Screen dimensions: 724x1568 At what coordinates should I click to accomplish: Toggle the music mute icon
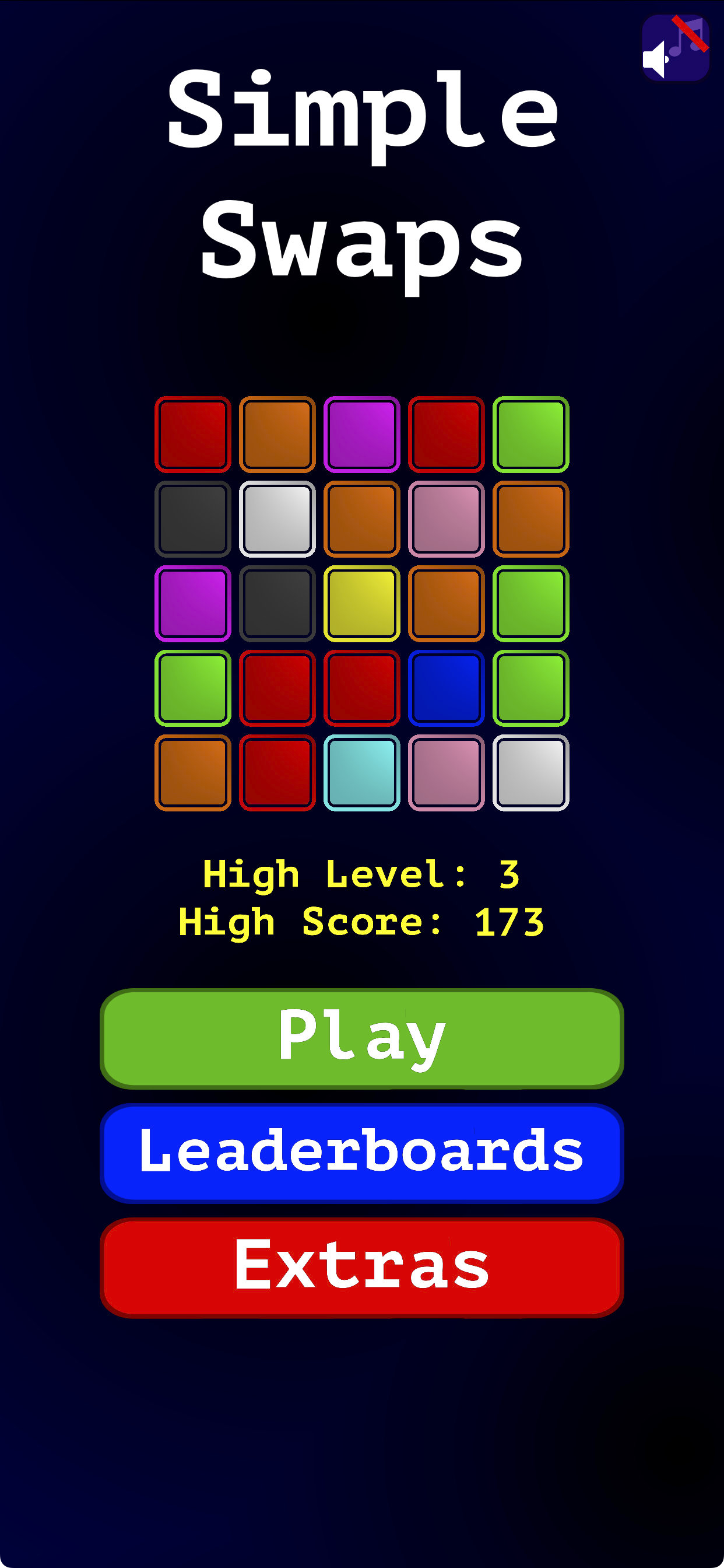pos(674,48)
